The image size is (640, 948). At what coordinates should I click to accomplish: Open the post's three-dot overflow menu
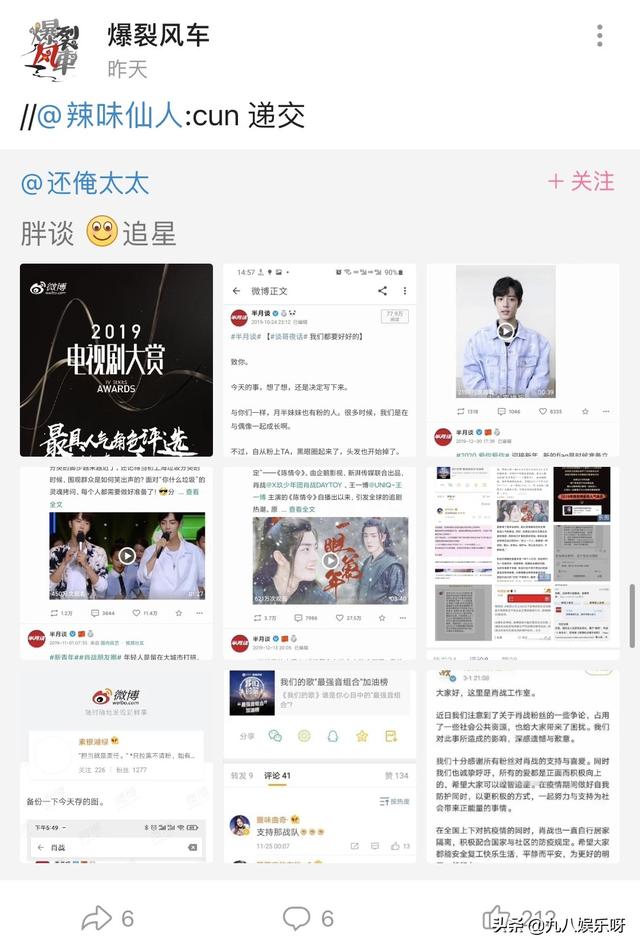point(599,36)
